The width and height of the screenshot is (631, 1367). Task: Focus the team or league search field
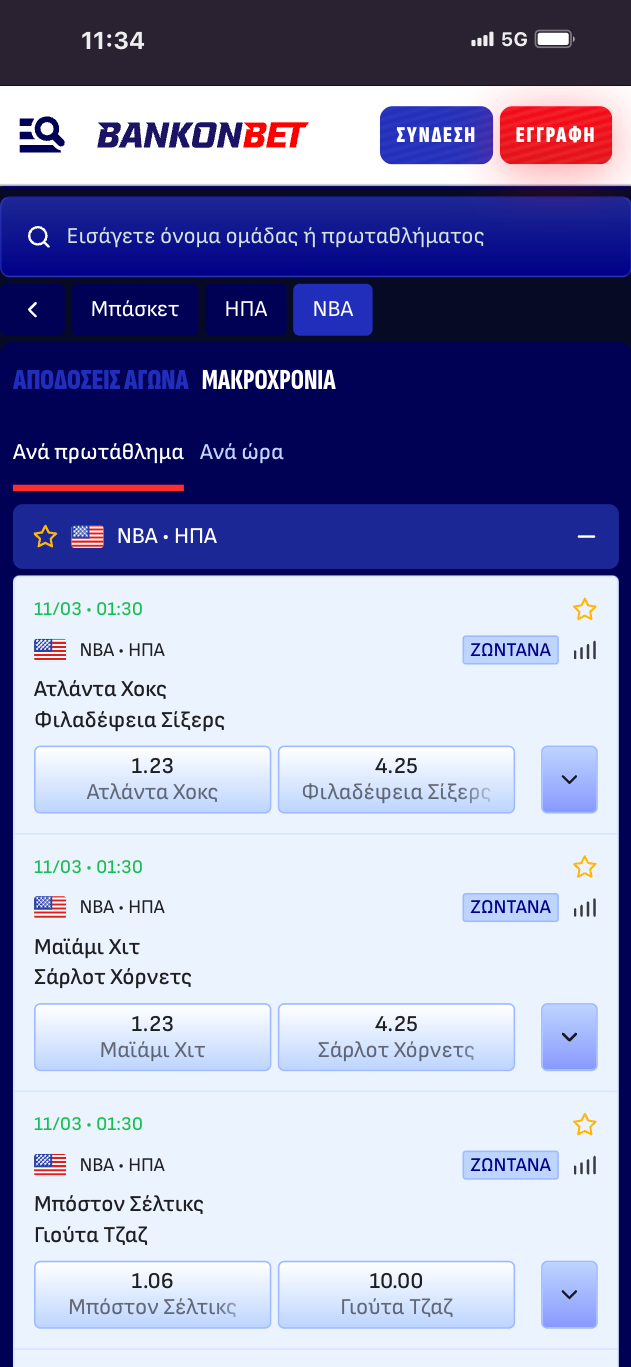[315, 237]
